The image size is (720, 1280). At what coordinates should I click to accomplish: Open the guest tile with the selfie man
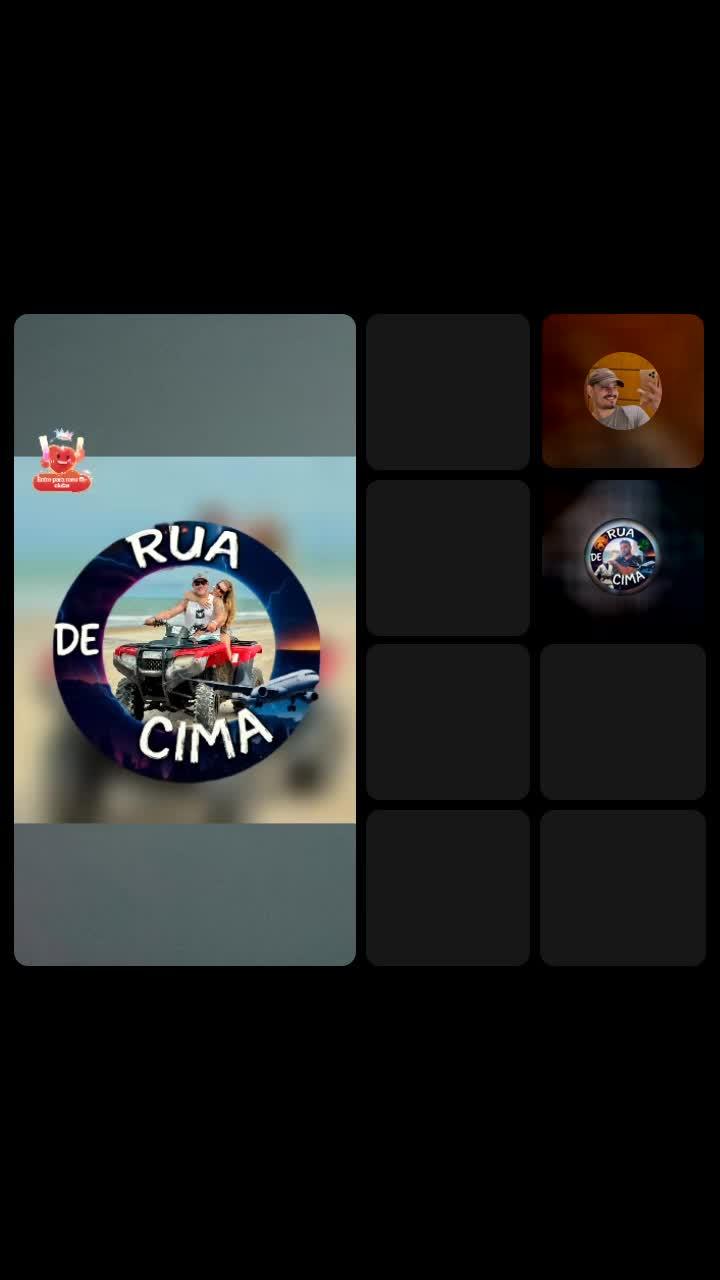[622, 391]
